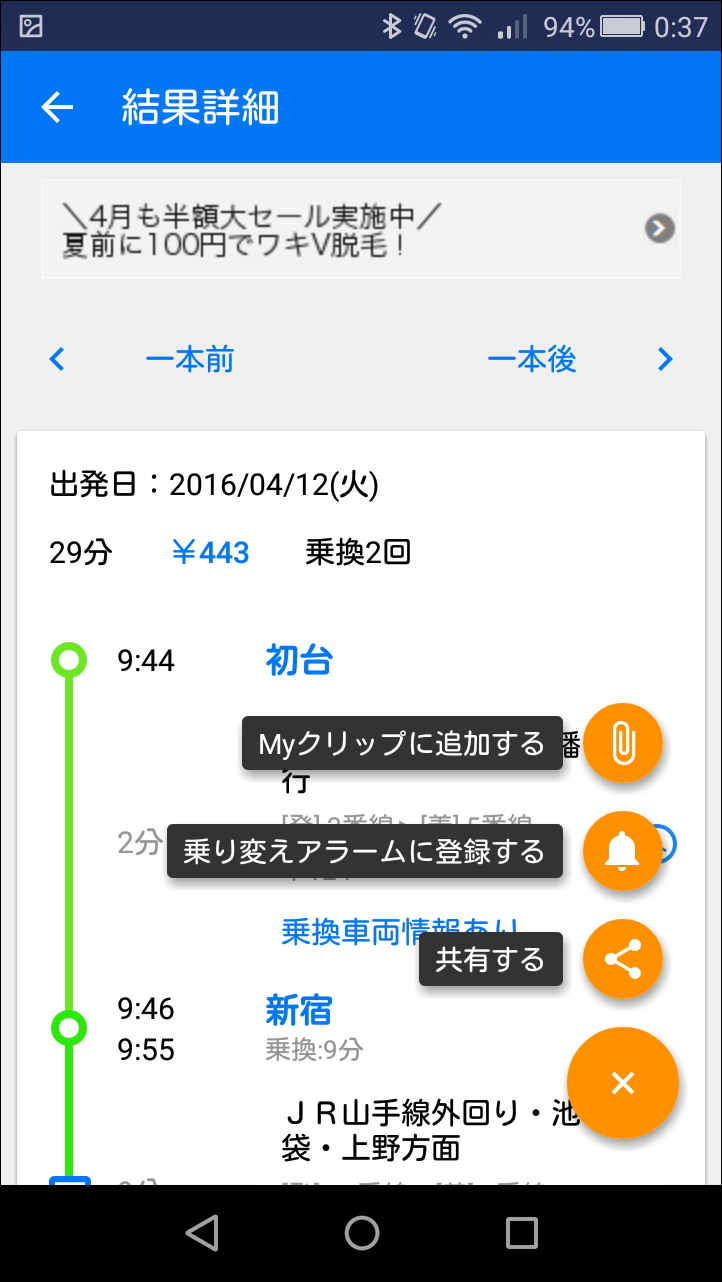Toggle sharing options for the route

623,959
